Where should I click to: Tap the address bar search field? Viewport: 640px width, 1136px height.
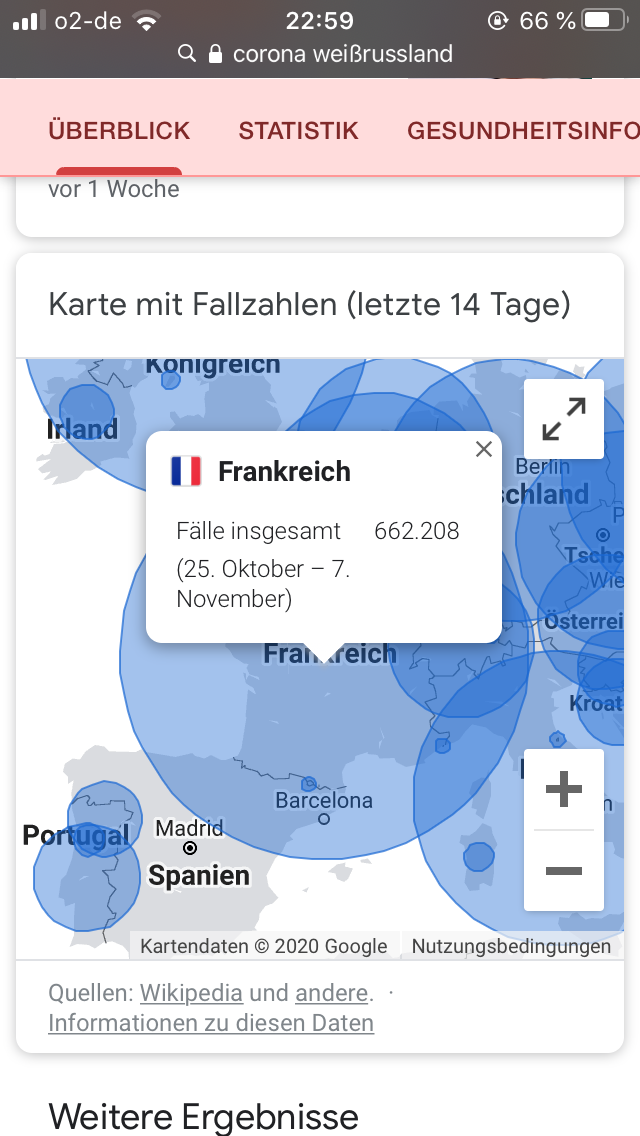tap(320, 54)
